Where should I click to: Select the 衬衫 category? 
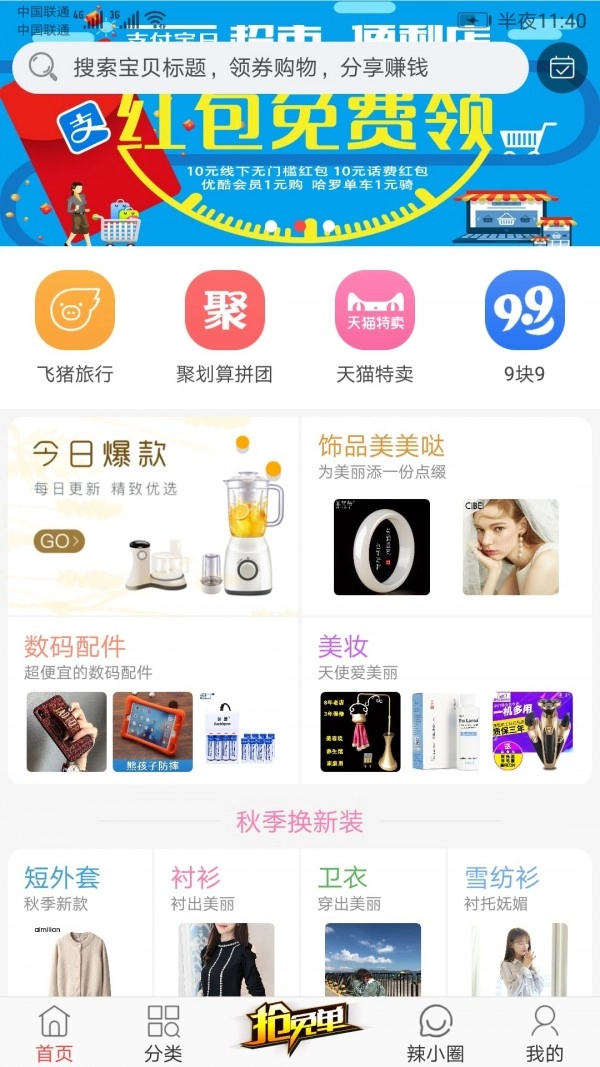[226, 922]
